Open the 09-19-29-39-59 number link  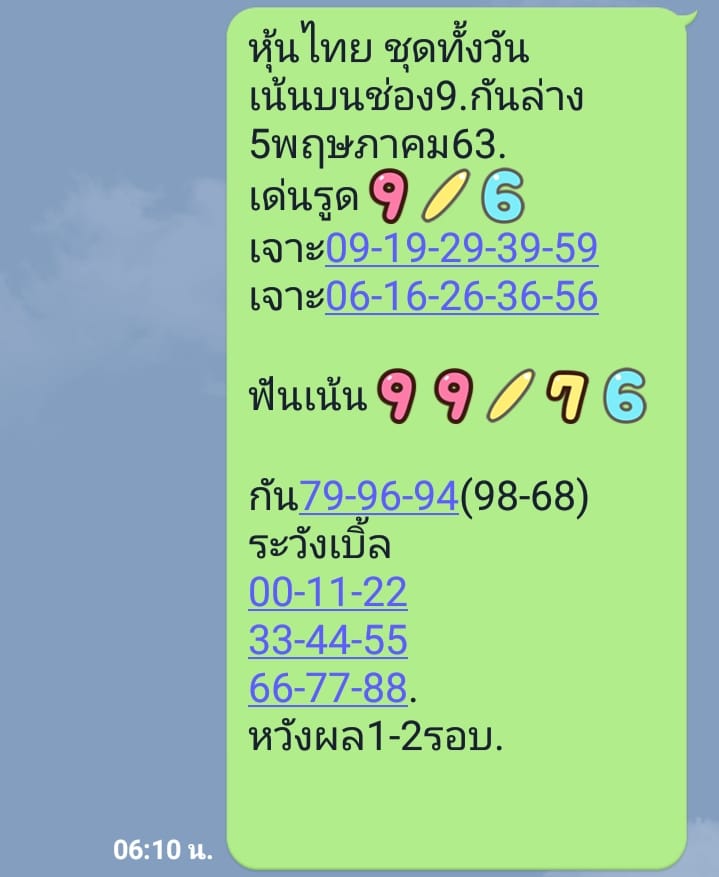tap(461, 249)
